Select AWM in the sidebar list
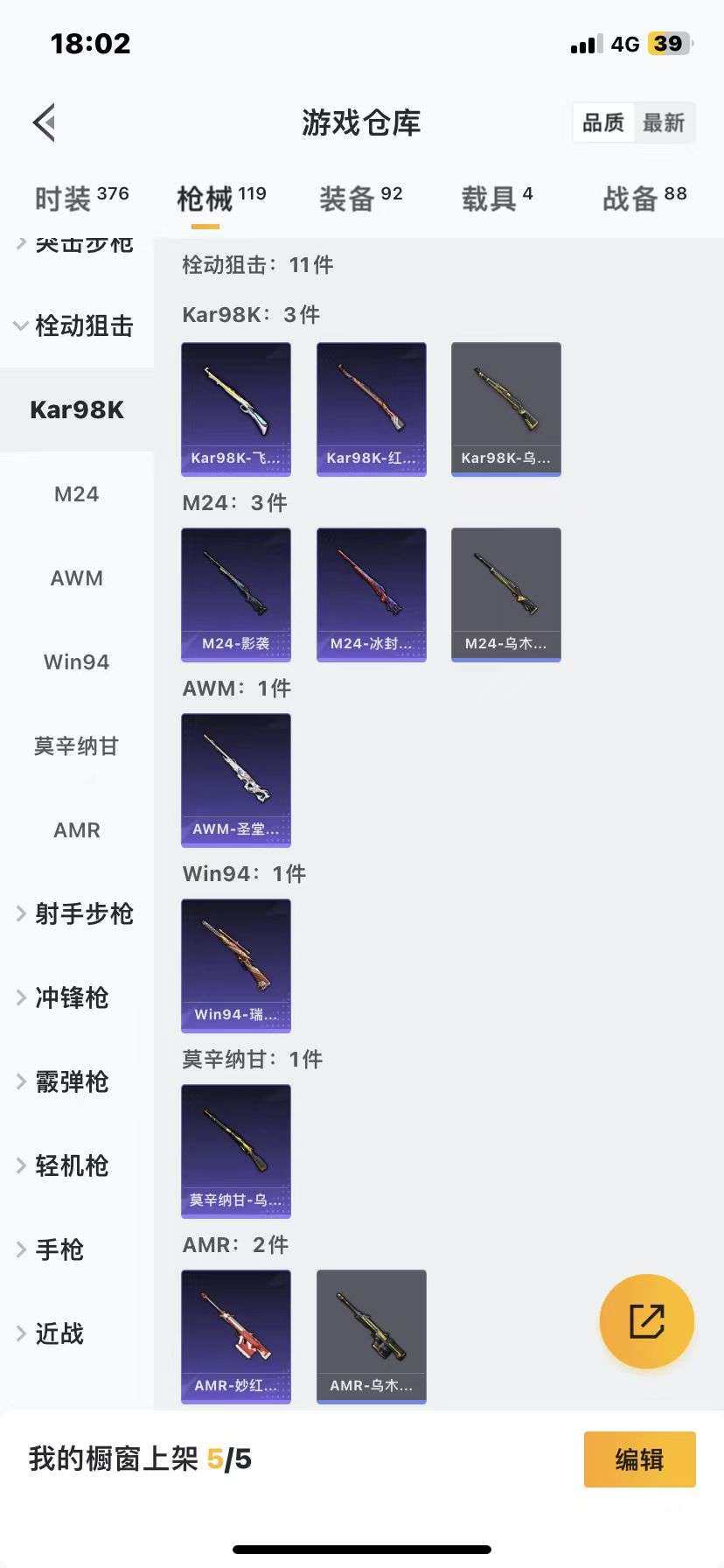The image size is (724, 1568). [76, 577]
